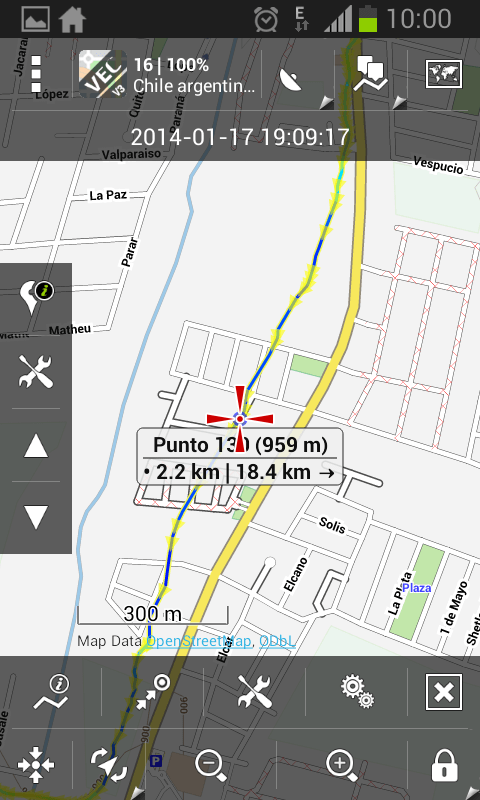The width and height of the screenshot is (480, 800).
Task: Open the points and tracks menu
Action: point(371,77)
